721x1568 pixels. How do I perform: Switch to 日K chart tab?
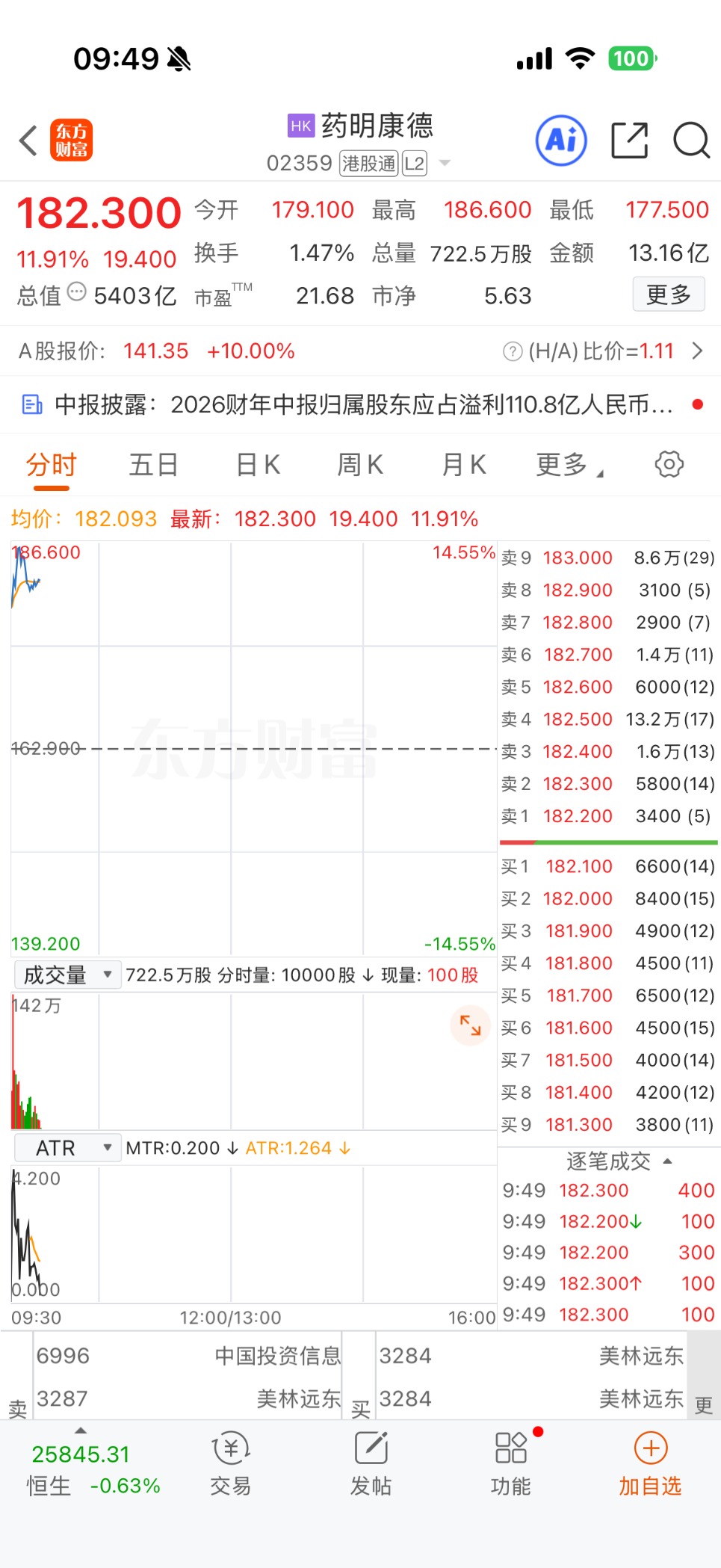(x=258, y=465)
